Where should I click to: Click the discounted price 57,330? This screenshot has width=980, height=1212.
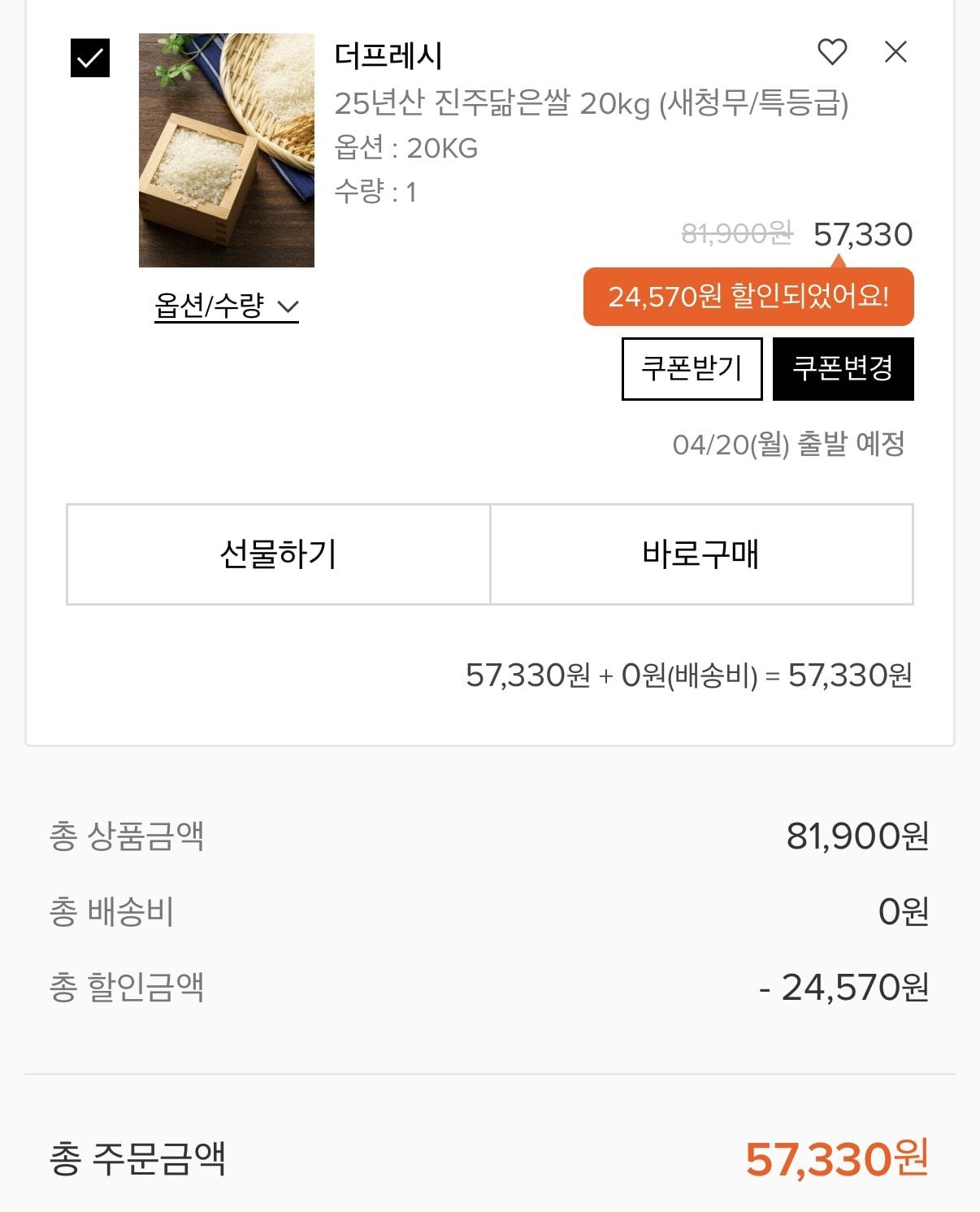point(863,234)
